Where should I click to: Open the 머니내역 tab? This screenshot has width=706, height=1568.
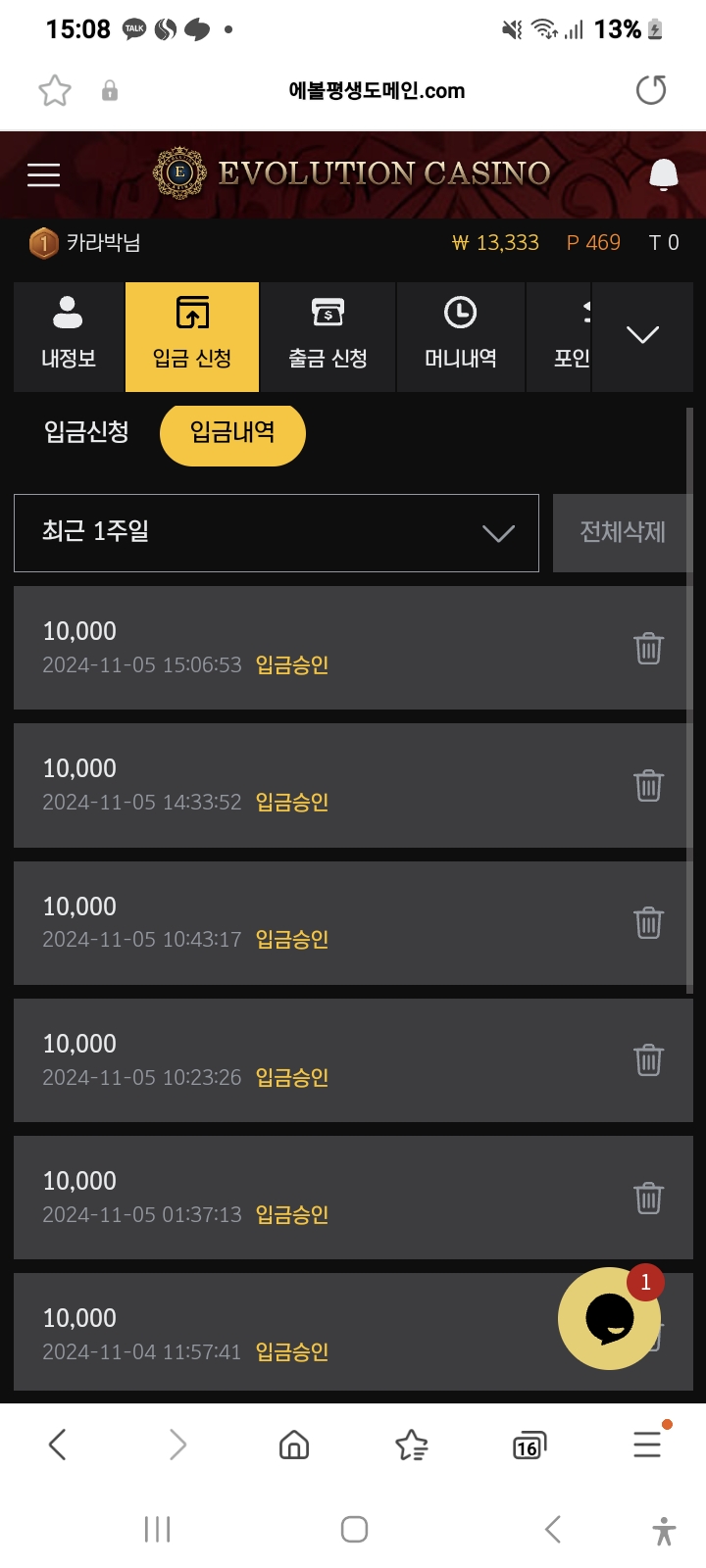(460, 335)
